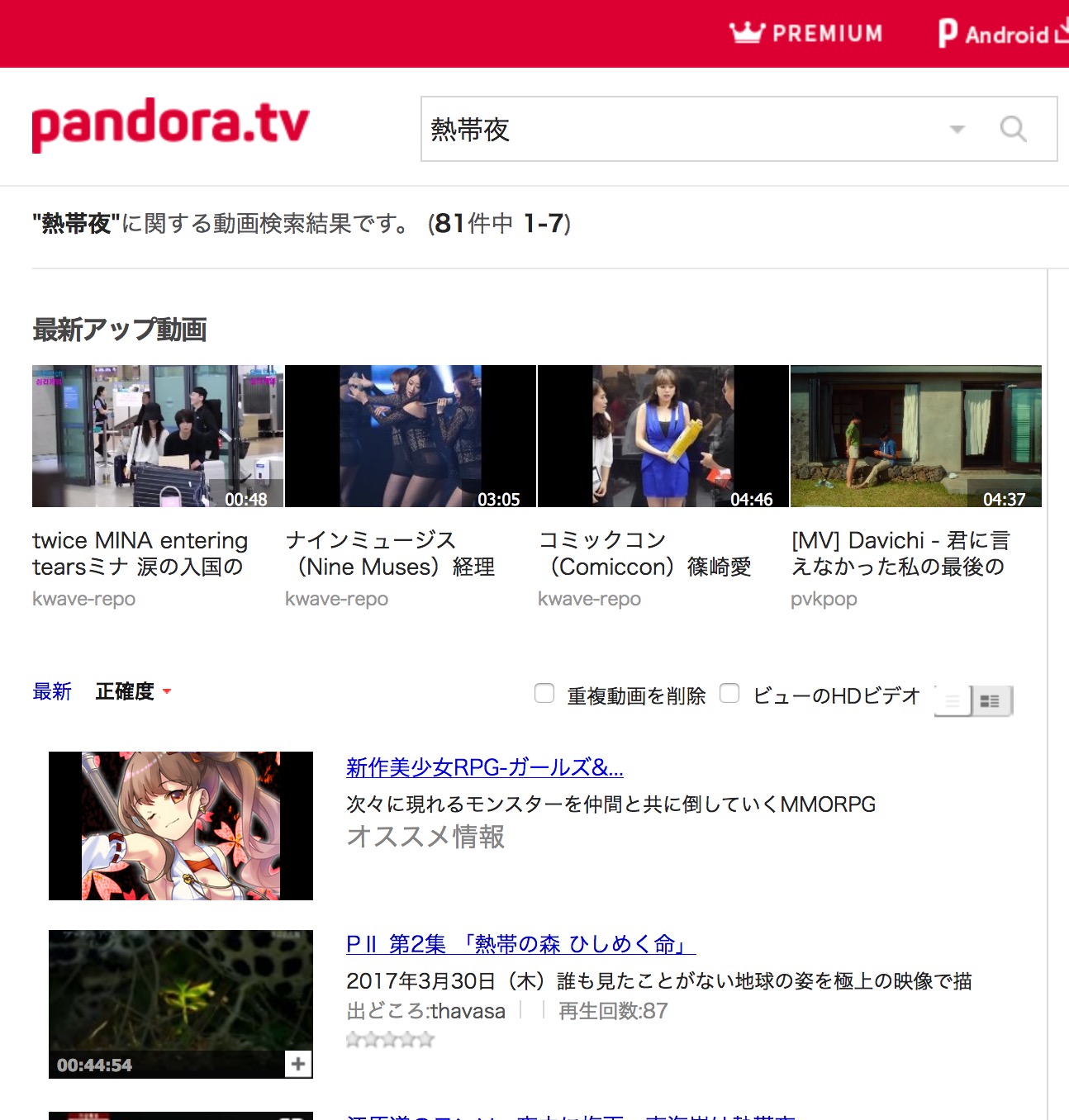Open the 正確度 sort dropdown
The image size is (1069, 1120).
pyautogui.click(x=133, y=691)
